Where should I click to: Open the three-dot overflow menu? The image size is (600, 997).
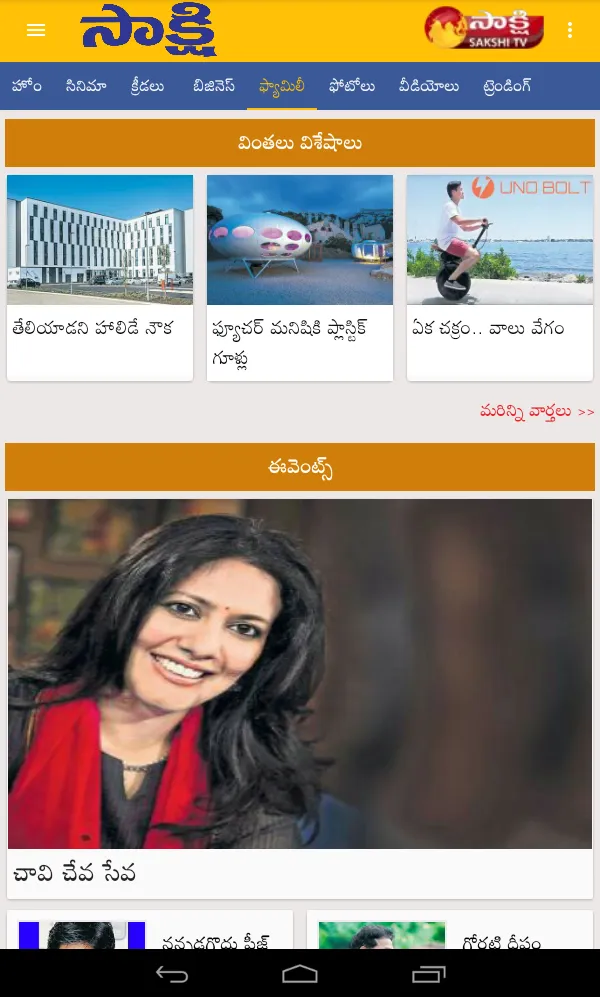[x=570, y=30]
